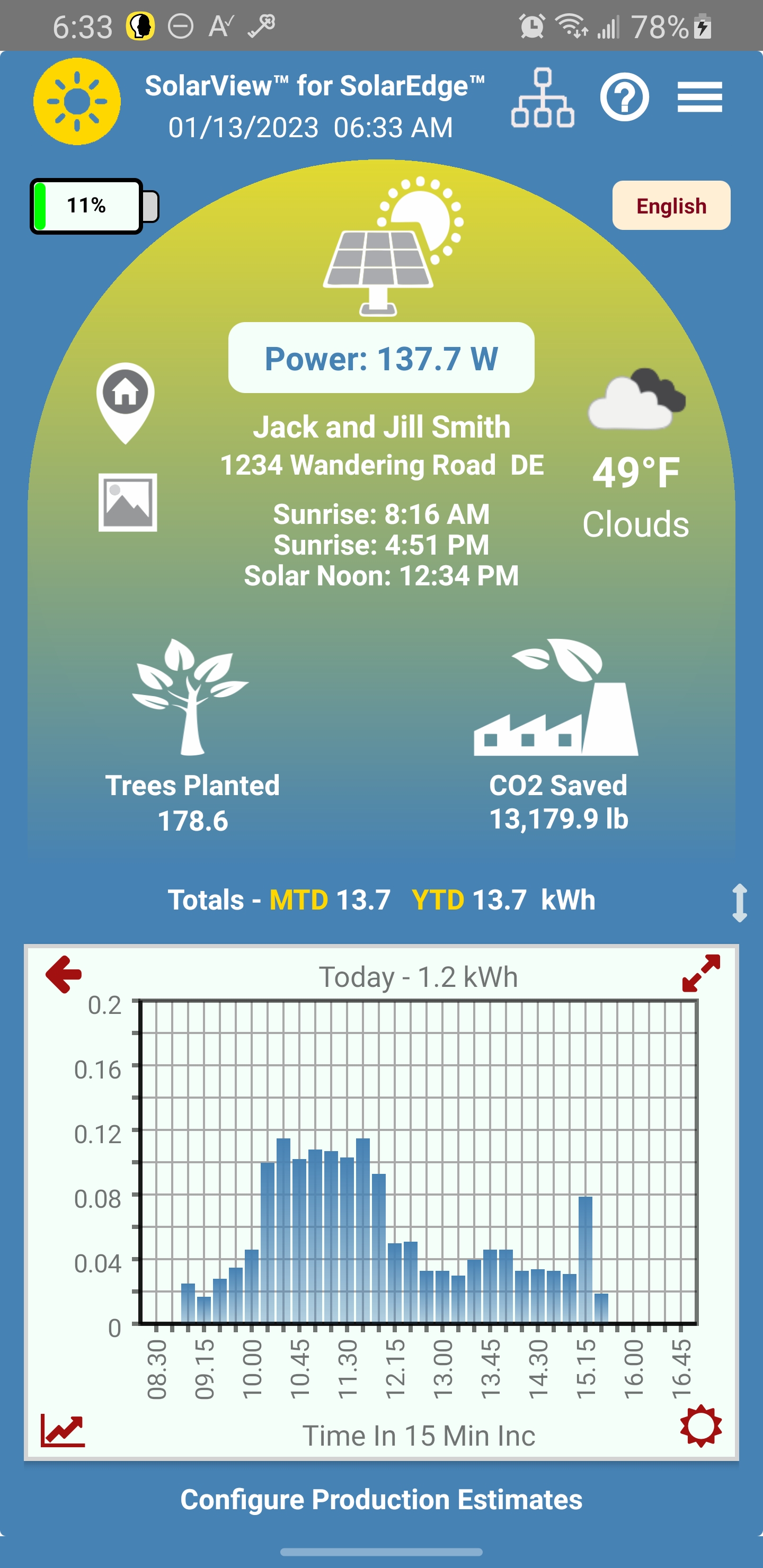Change language with the English button
Image resolution: width=763 pixels, height=1568 pixels.
671,206
